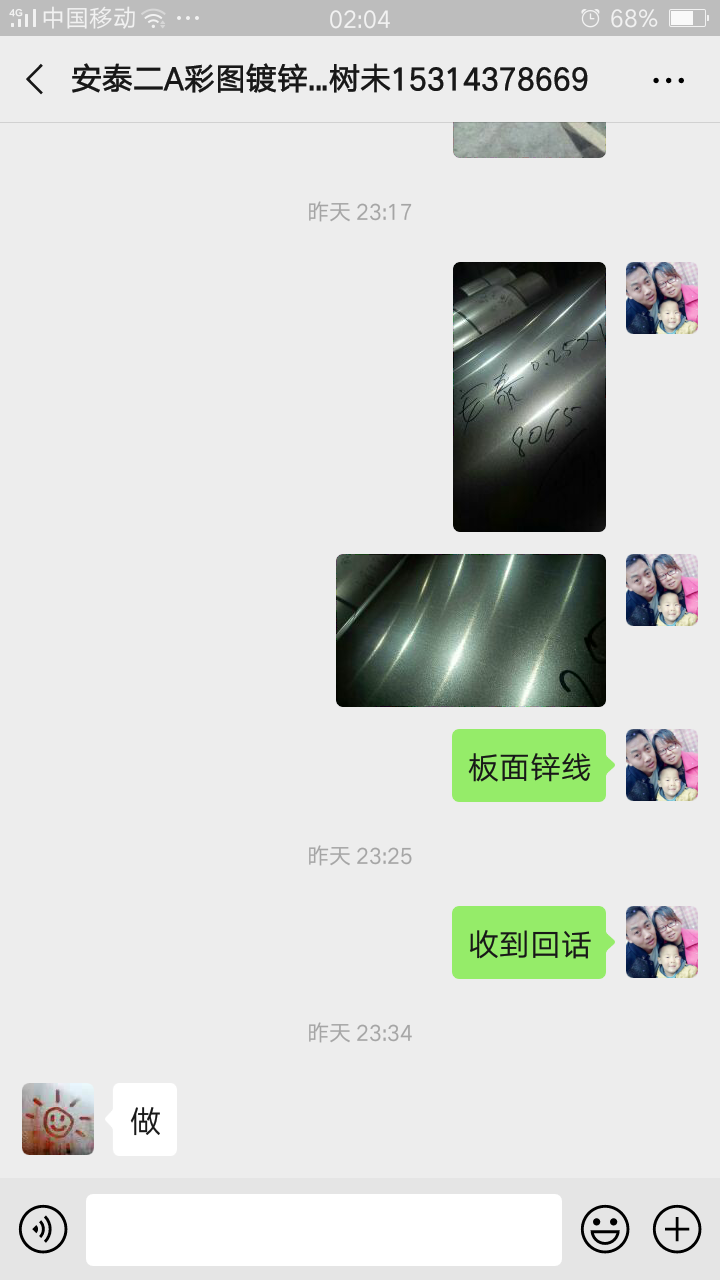Open the wide steel sheet photo
Image resolution: width=720 pixels, height=1280 pixels.
pyautogui.click(x=470, y=630)
